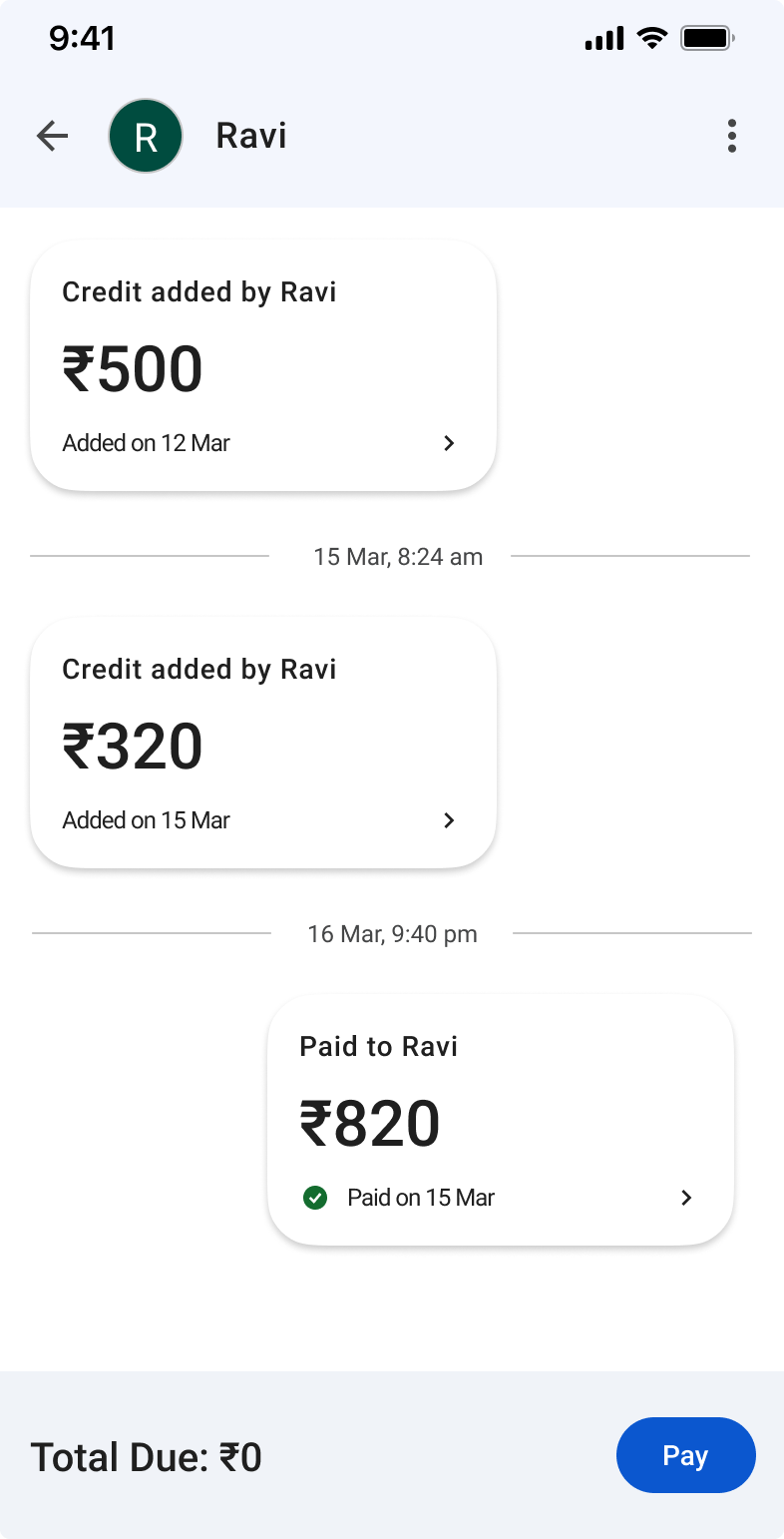Select the Wi-Fi status icon
Viewport: 784px width, 1539px height.
[x=653, y=37]
